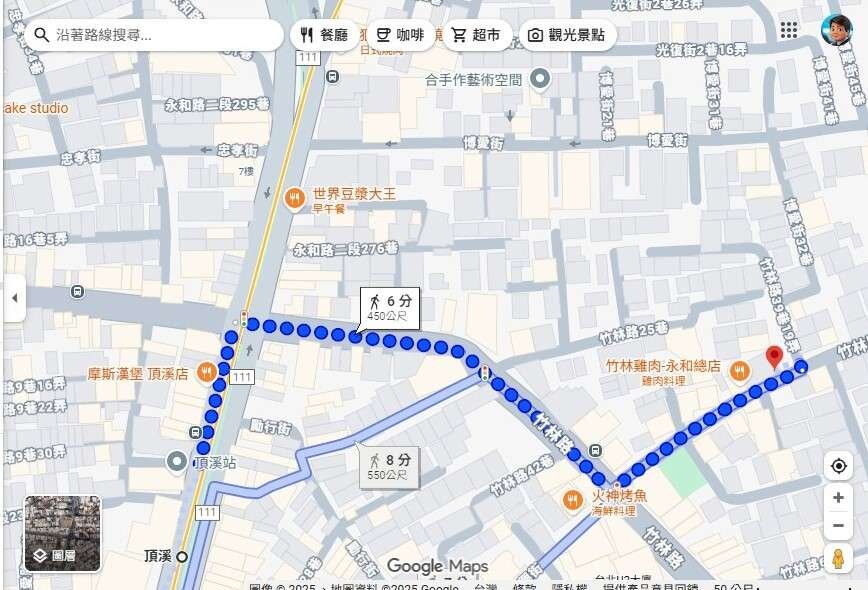Image resolution: width=868 pixels, height=590 pixels.
Task: Select the 6 分 450公尺 walking route
Action: (x=389, y=307)
